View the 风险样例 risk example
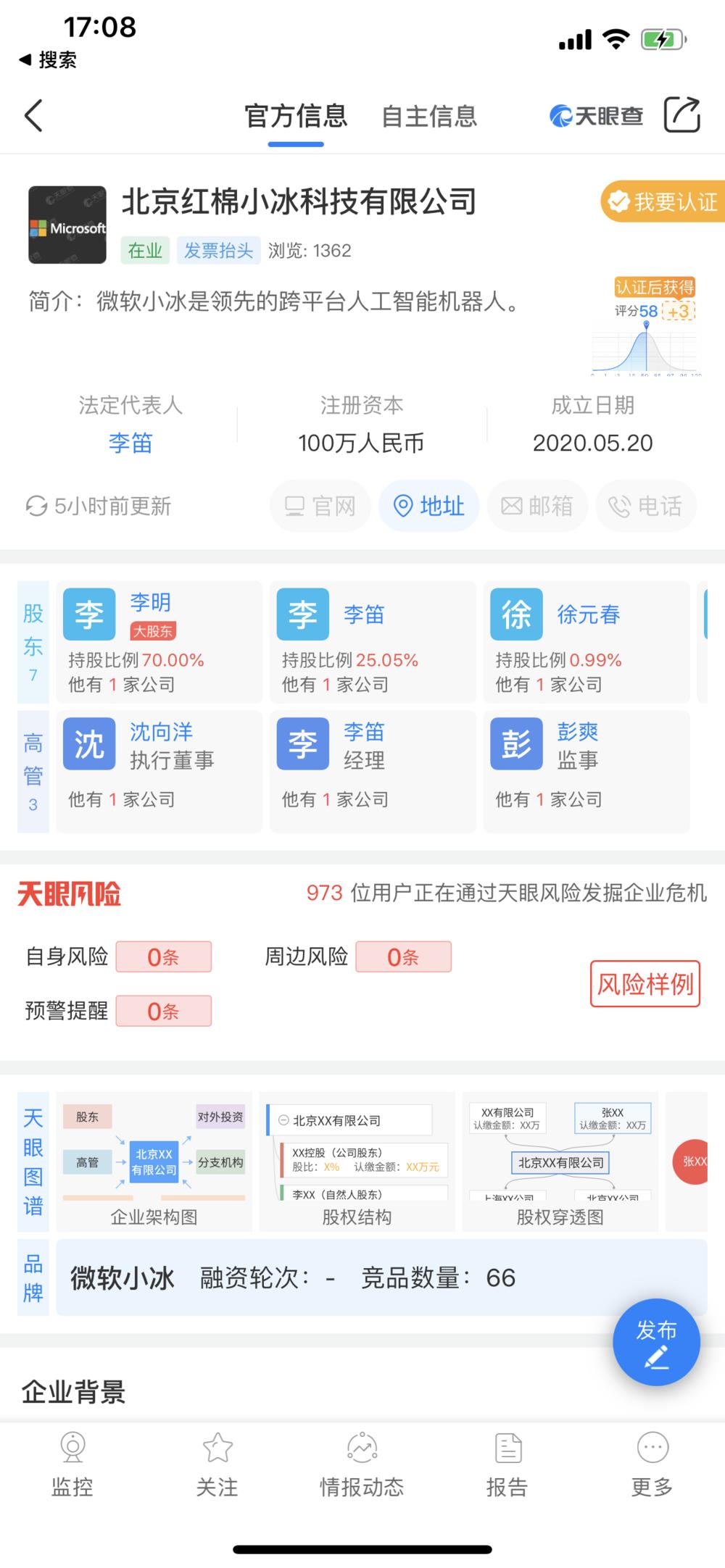Screen dimensions: 725x1568 [645, 983]
